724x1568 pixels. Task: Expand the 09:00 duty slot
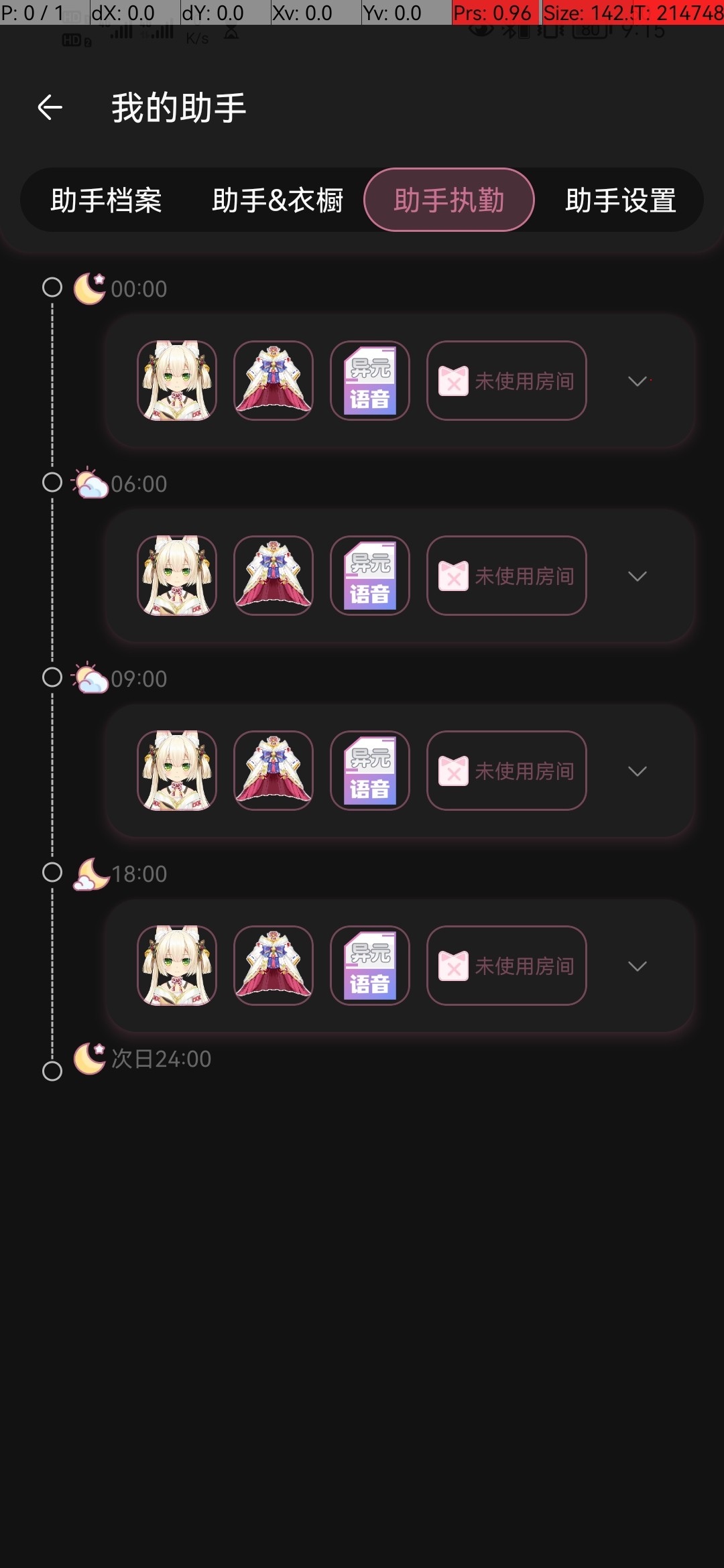[x=637, y=771]
